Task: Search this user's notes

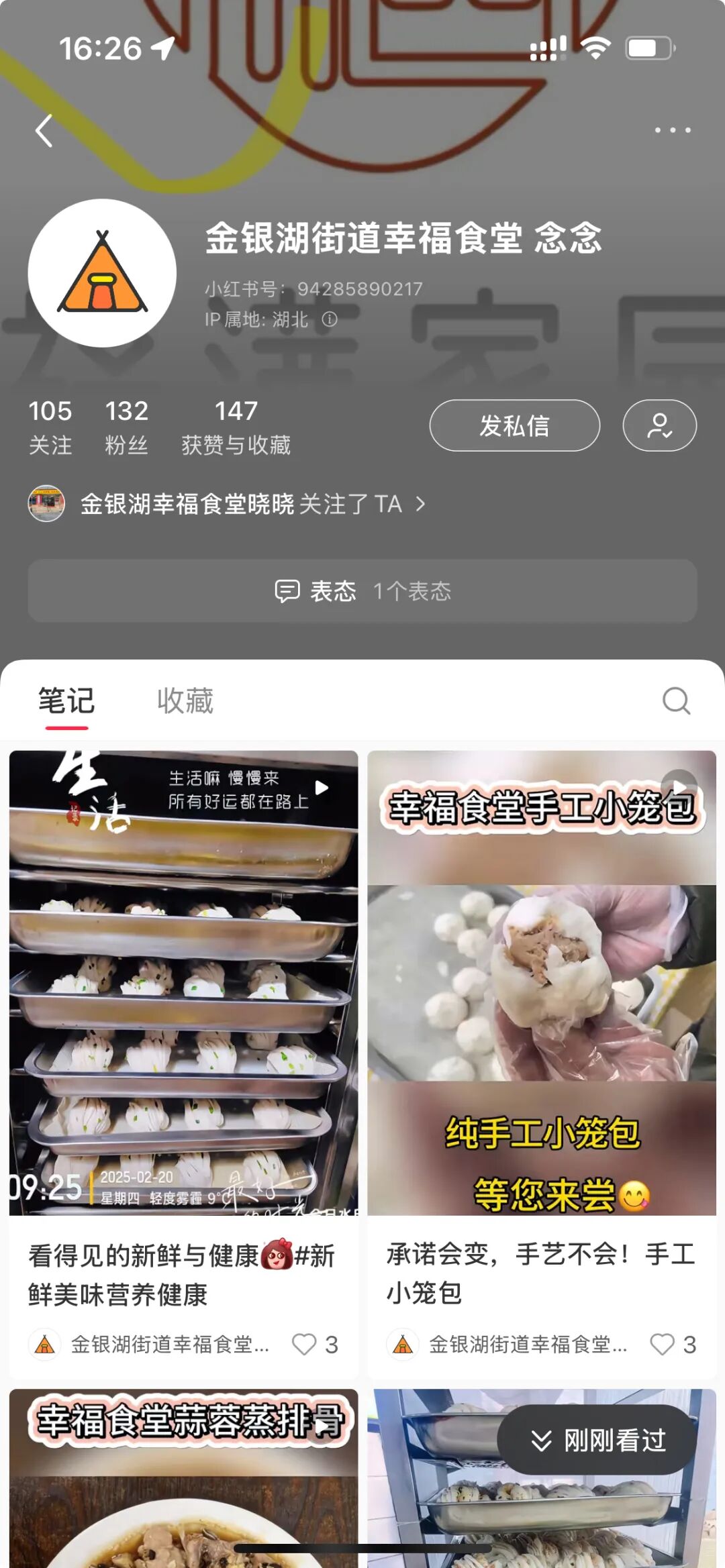Action: click(675, 700)
